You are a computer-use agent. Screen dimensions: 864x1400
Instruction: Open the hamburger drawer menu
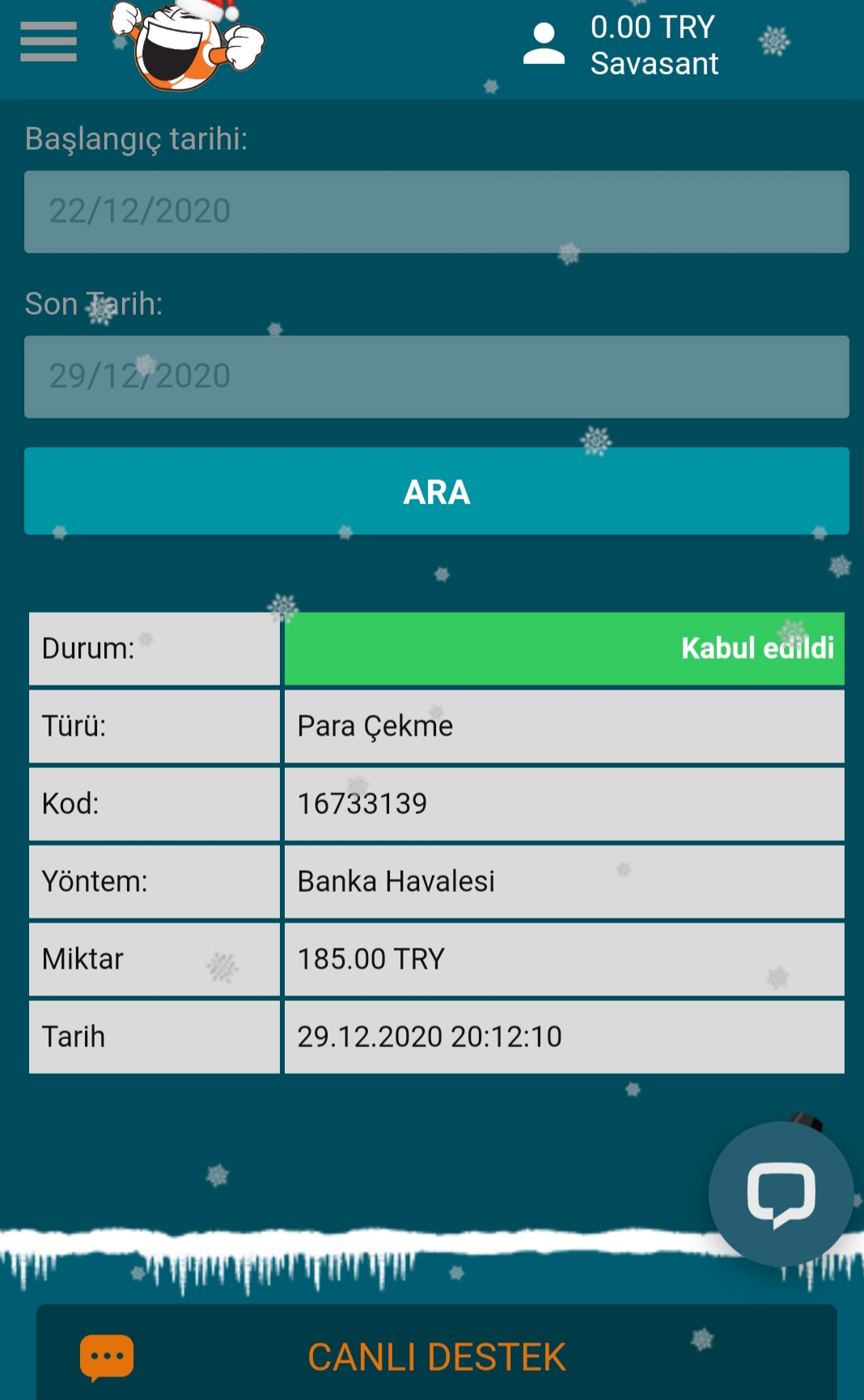tap(49, 42)
